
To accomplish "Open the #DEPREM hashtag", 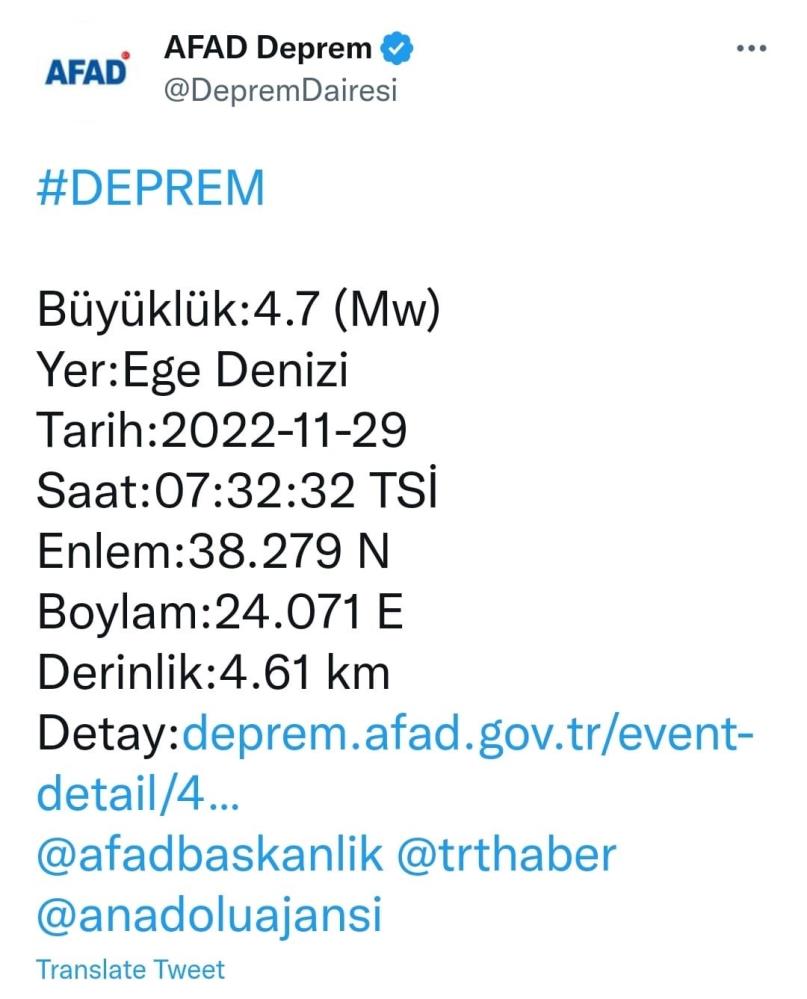I will 151,188.
